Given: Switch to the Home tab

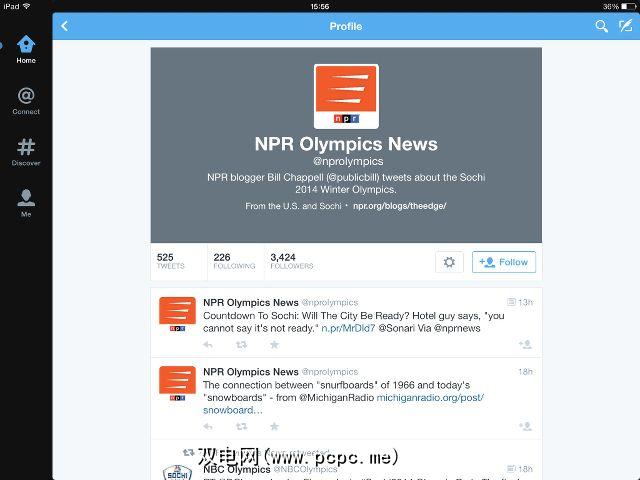Looking at the screenshot, I should tap(26, 48).
